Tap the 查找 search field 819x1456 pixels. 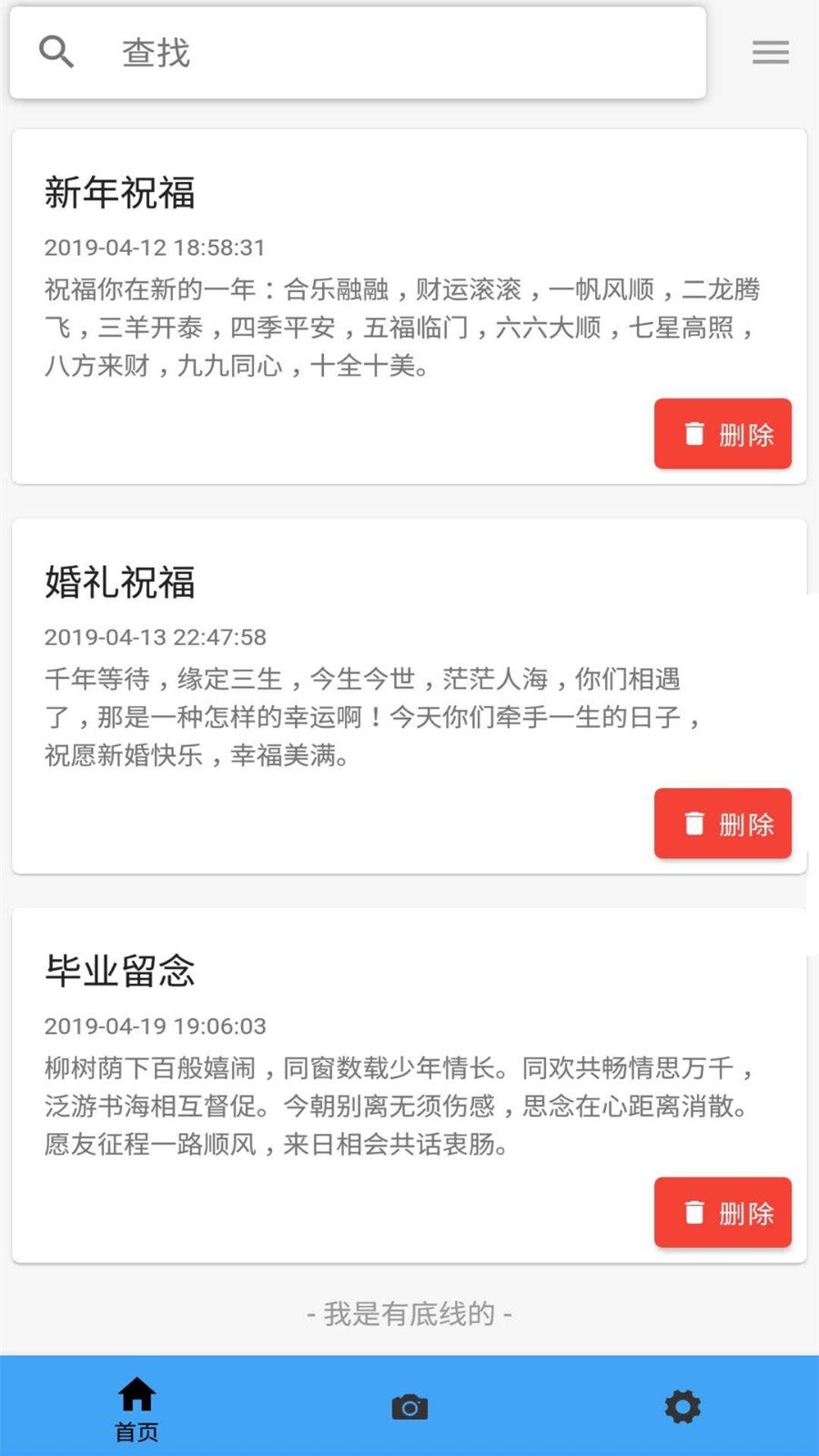358,53
